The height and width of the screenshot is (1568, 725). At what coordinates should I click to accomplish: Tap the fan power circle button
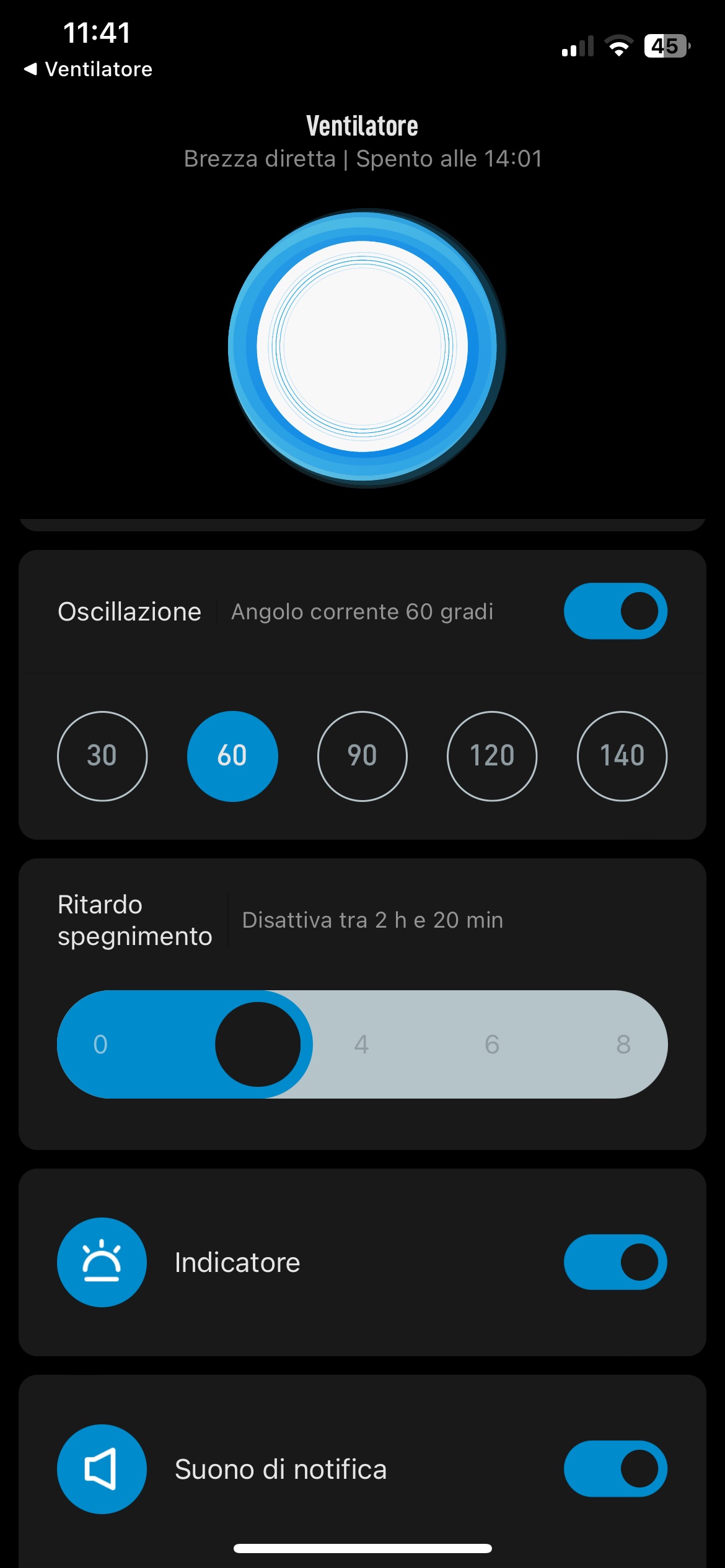coord(362,347)
